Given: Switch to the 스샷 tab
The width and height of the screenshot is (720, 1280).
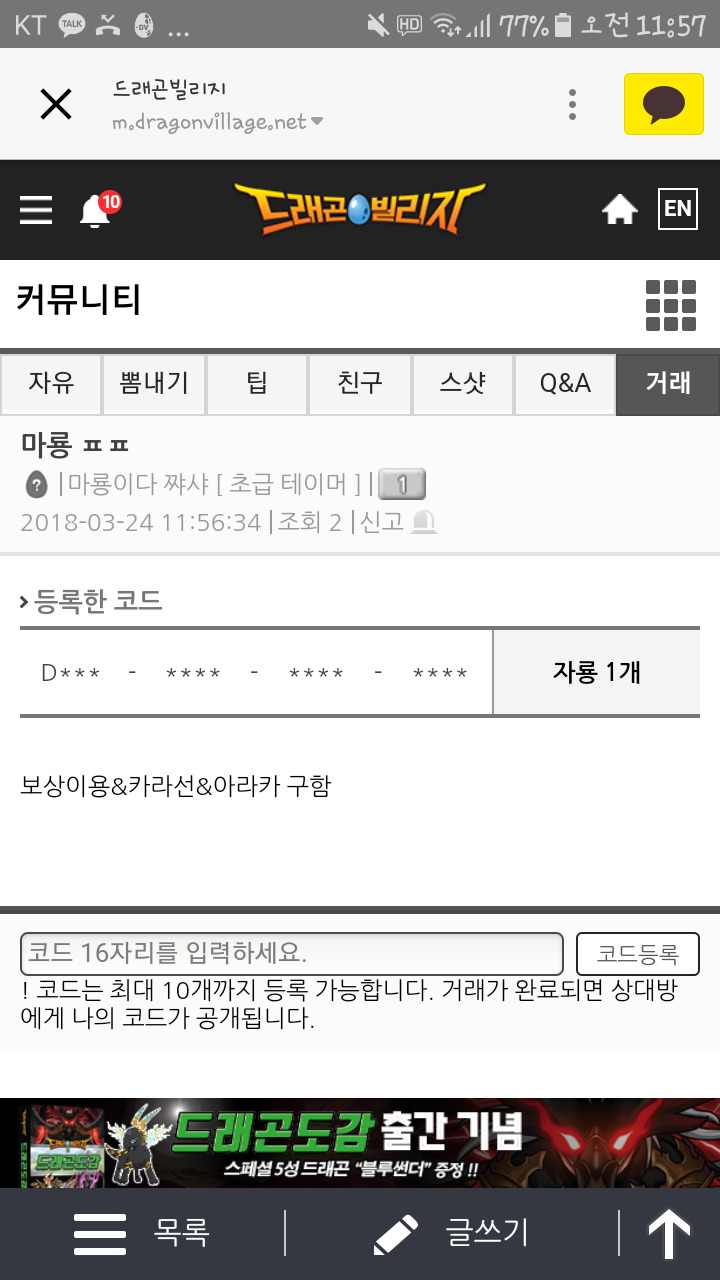Looking at the screenshot, I should pyautogui.click(x=462, y=384).
